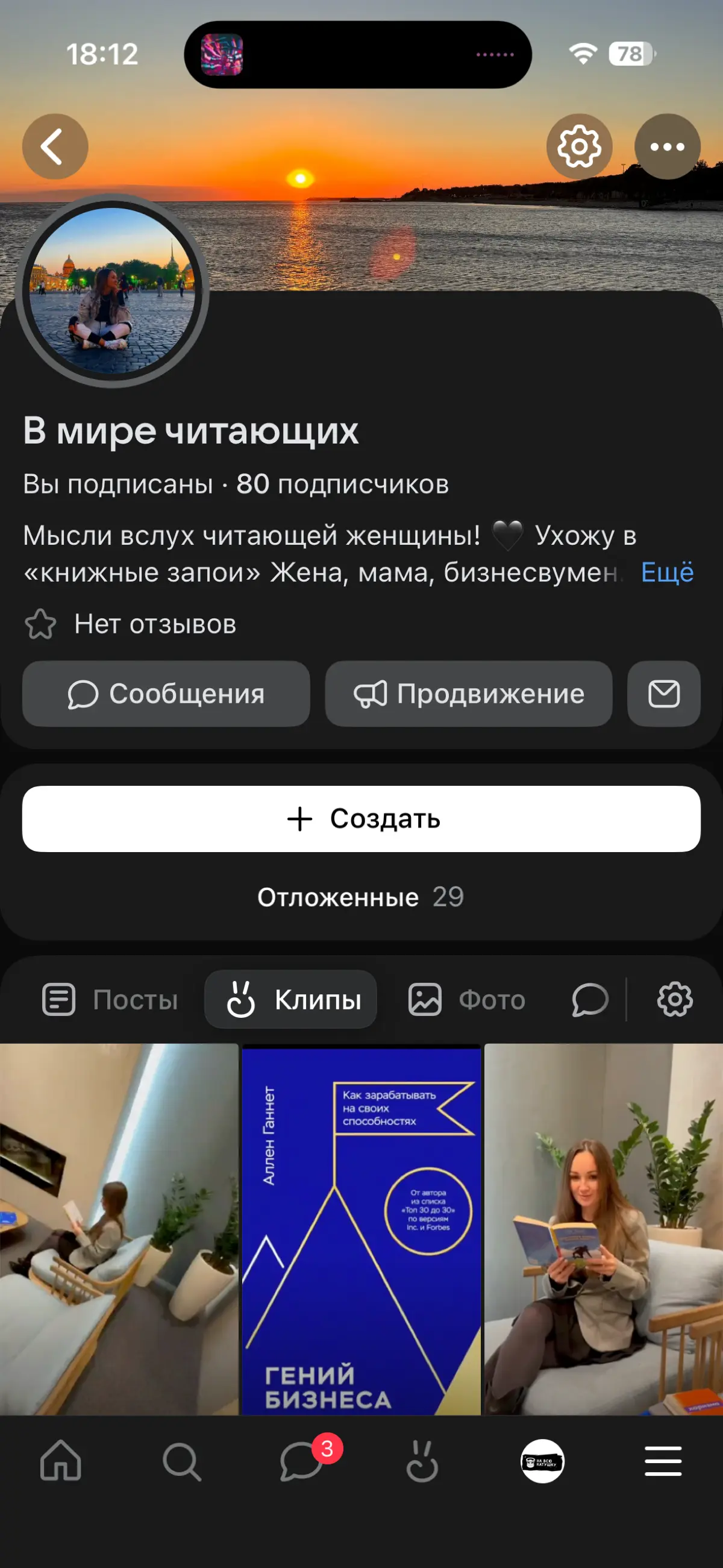Open messenger icon with badge 3

[x=301, y=1462]
